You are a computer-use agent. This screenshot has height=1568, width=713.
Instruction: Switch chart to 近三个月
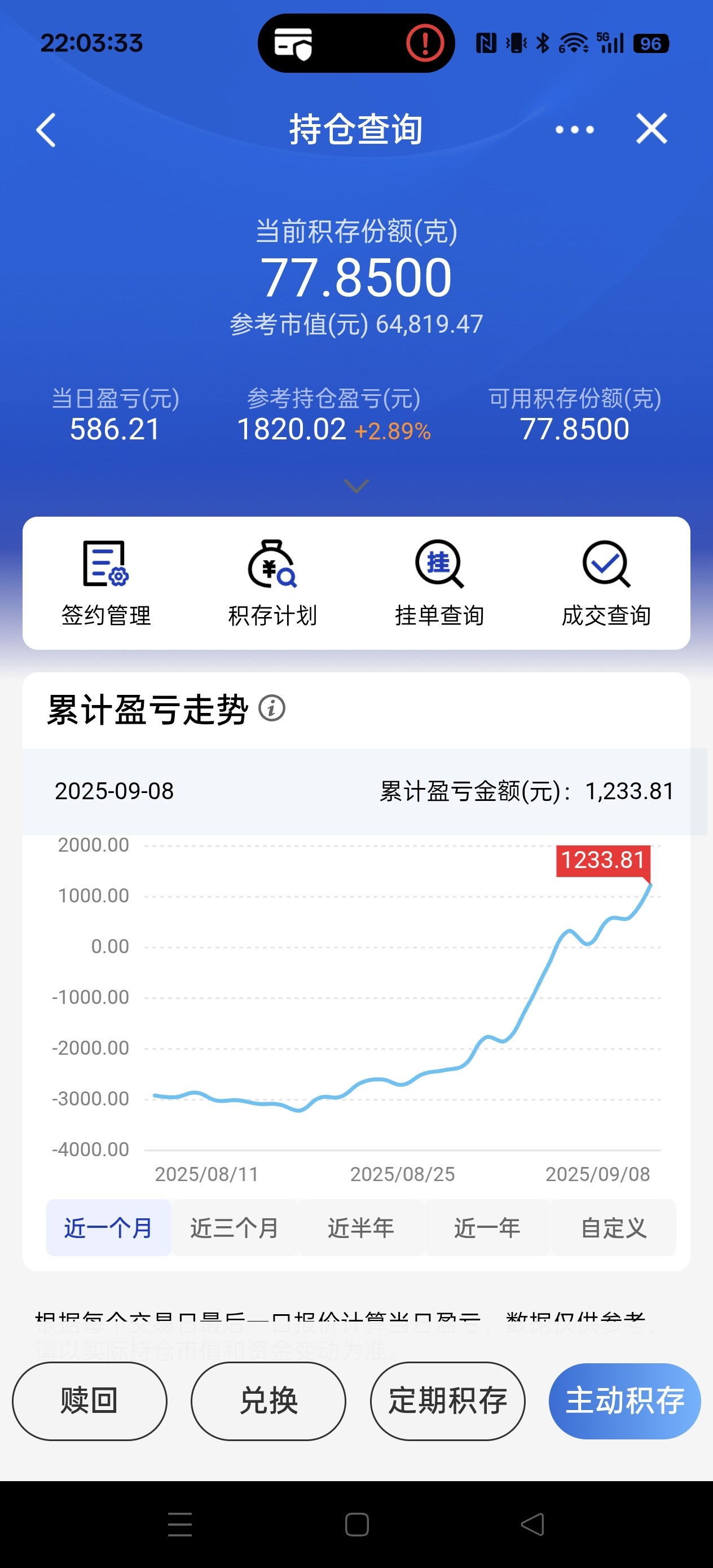tap(235, 1228)
